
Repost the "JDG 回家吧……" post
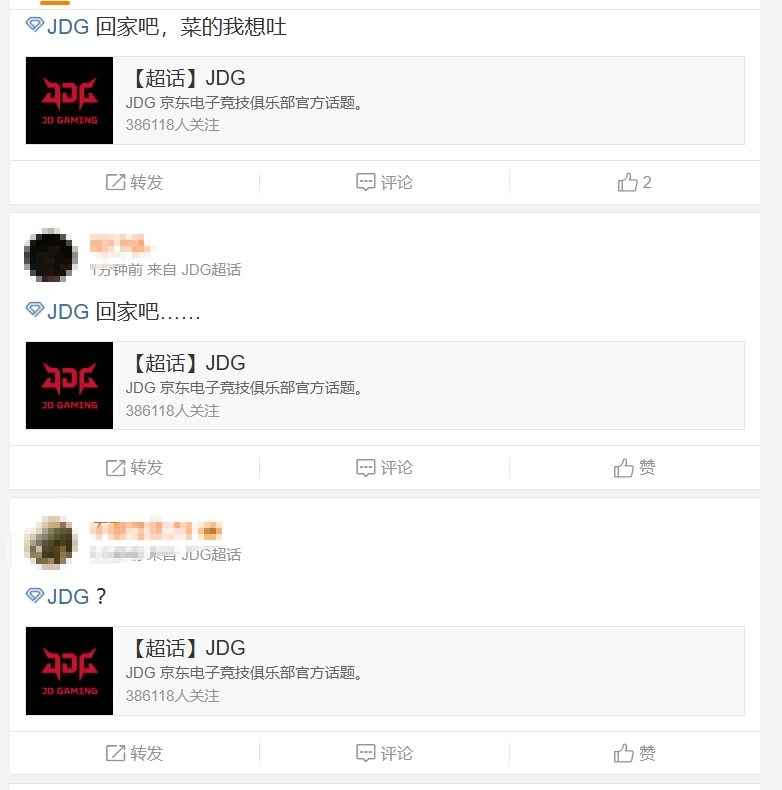tap(134, 467)
